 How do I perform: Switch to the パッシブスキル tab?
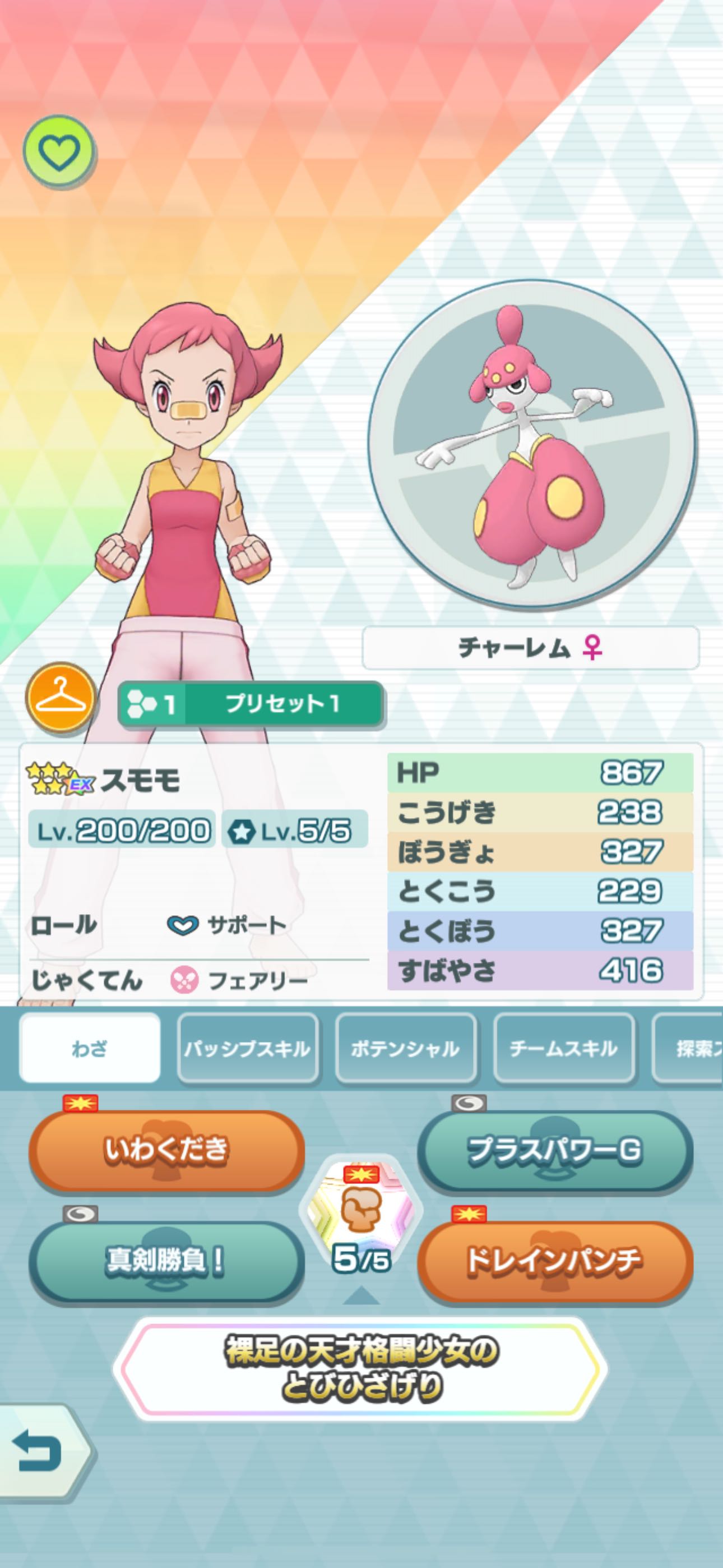coord(248,1048)
